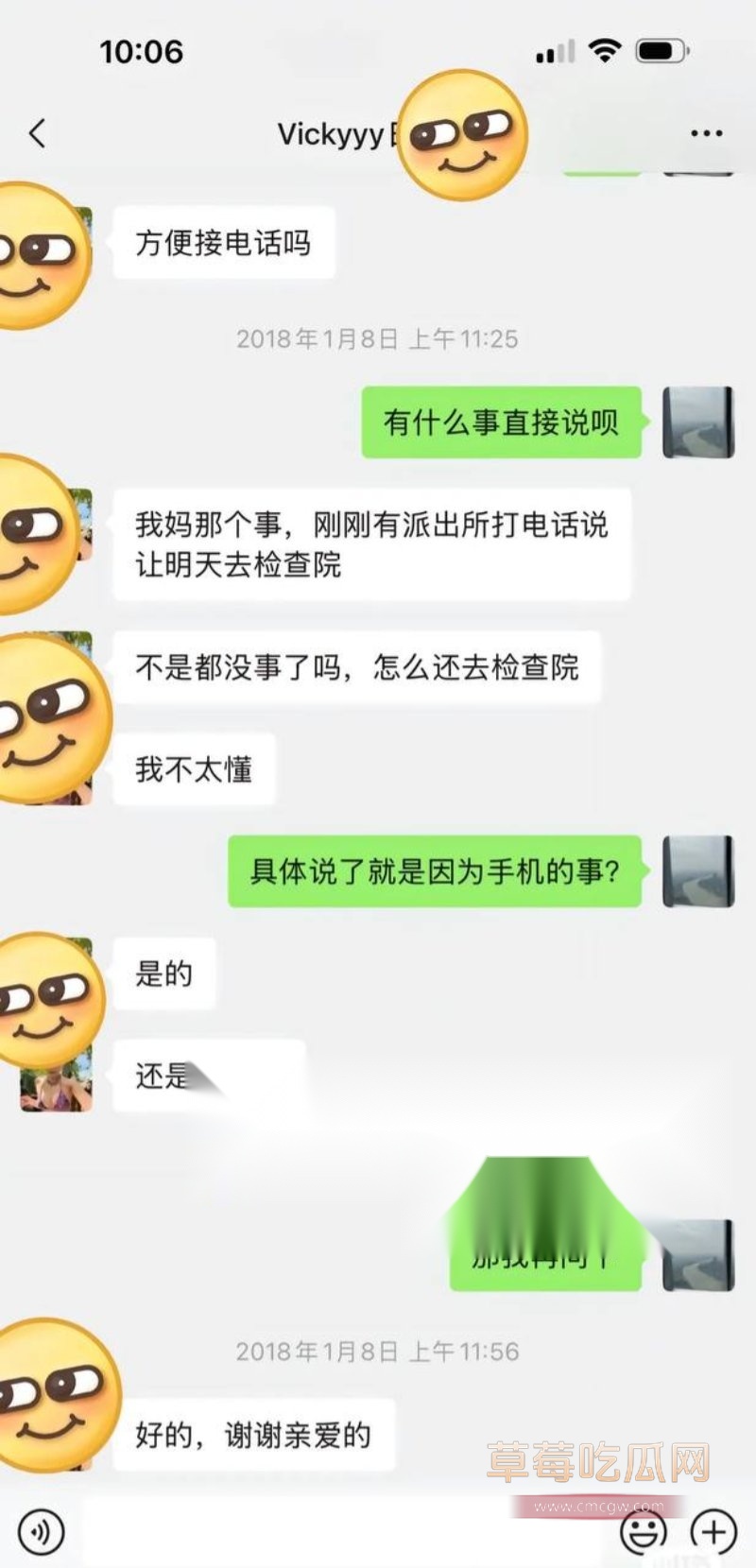Tap the back arrow to exit chat
This screenshot has height=1568, width=756.
point(38,134)
